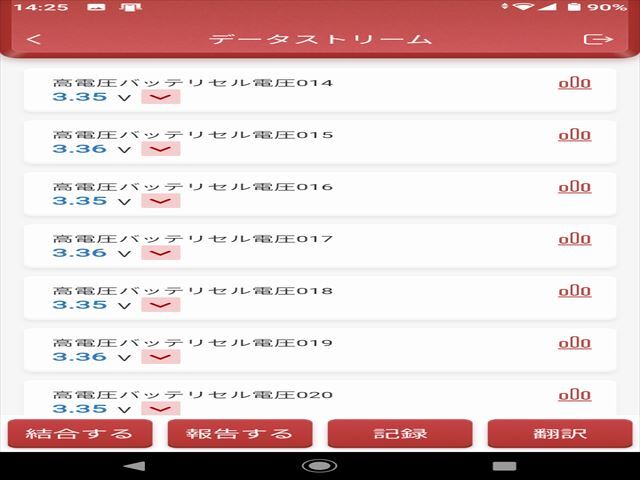Go to the system home screen
Image resolution: width=640 pixels, height=480 pixels.
(319, 466)
